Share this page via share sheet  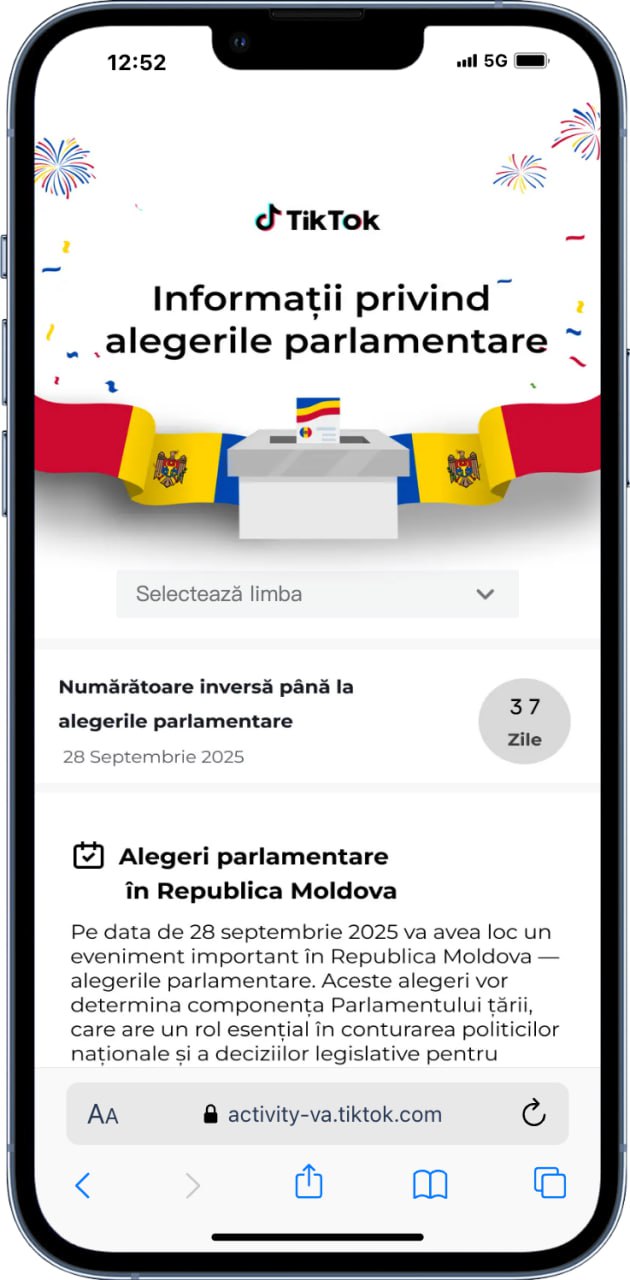tap(309, 1182)
